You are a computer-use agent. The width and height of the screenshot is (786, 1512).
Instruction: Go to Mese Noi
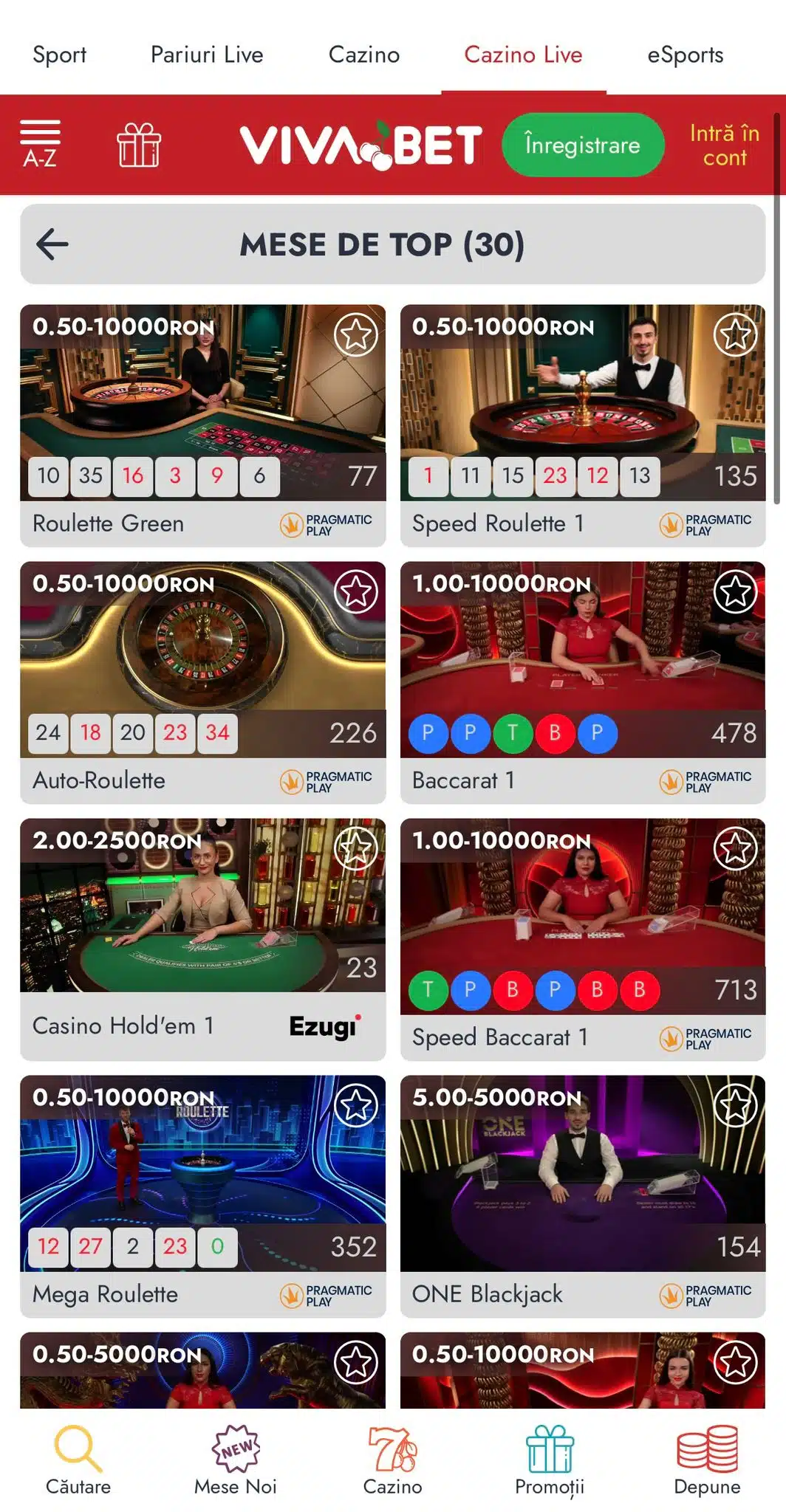(x=236, y=1460)
